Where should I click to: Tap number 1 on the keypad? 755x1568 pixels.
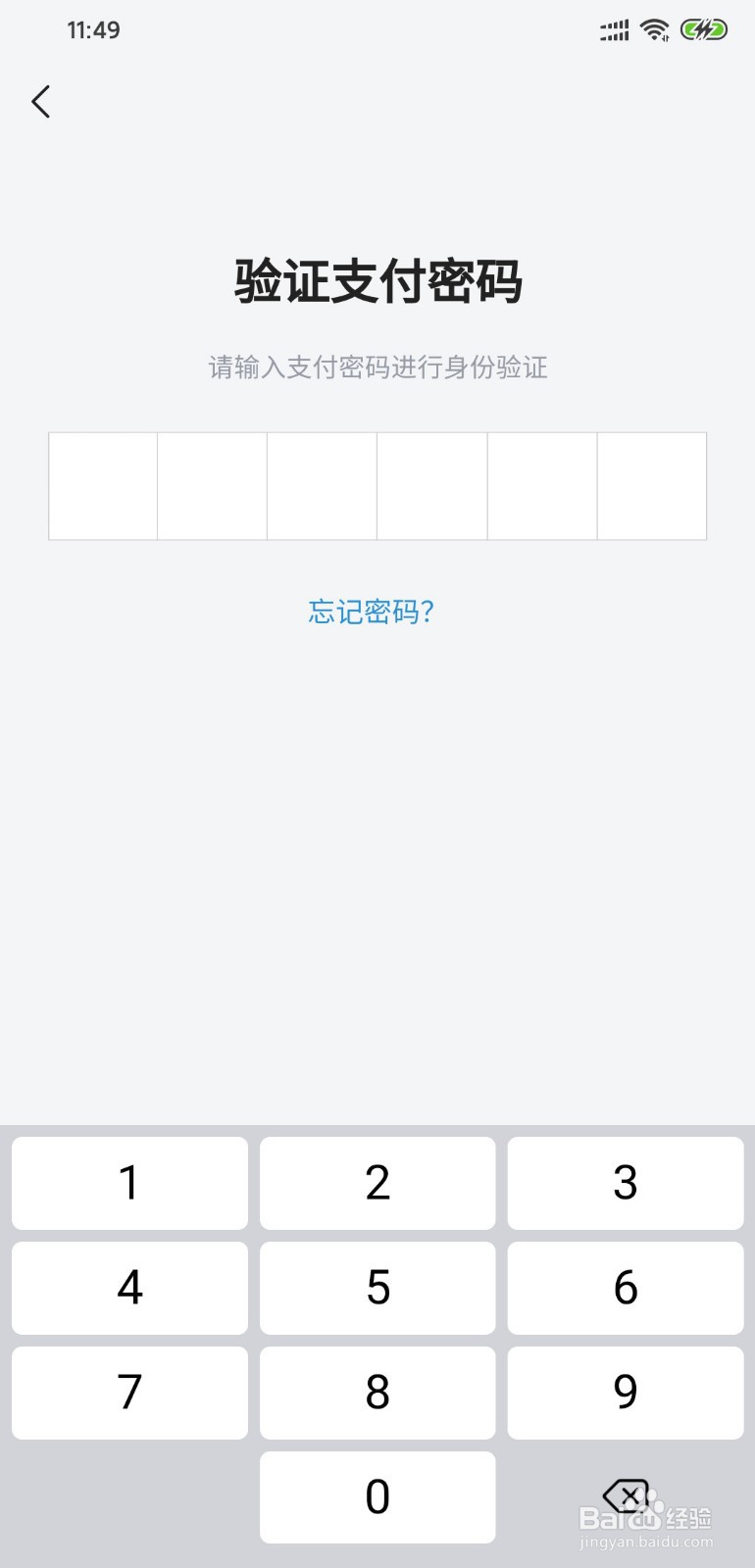point(129,1183)
